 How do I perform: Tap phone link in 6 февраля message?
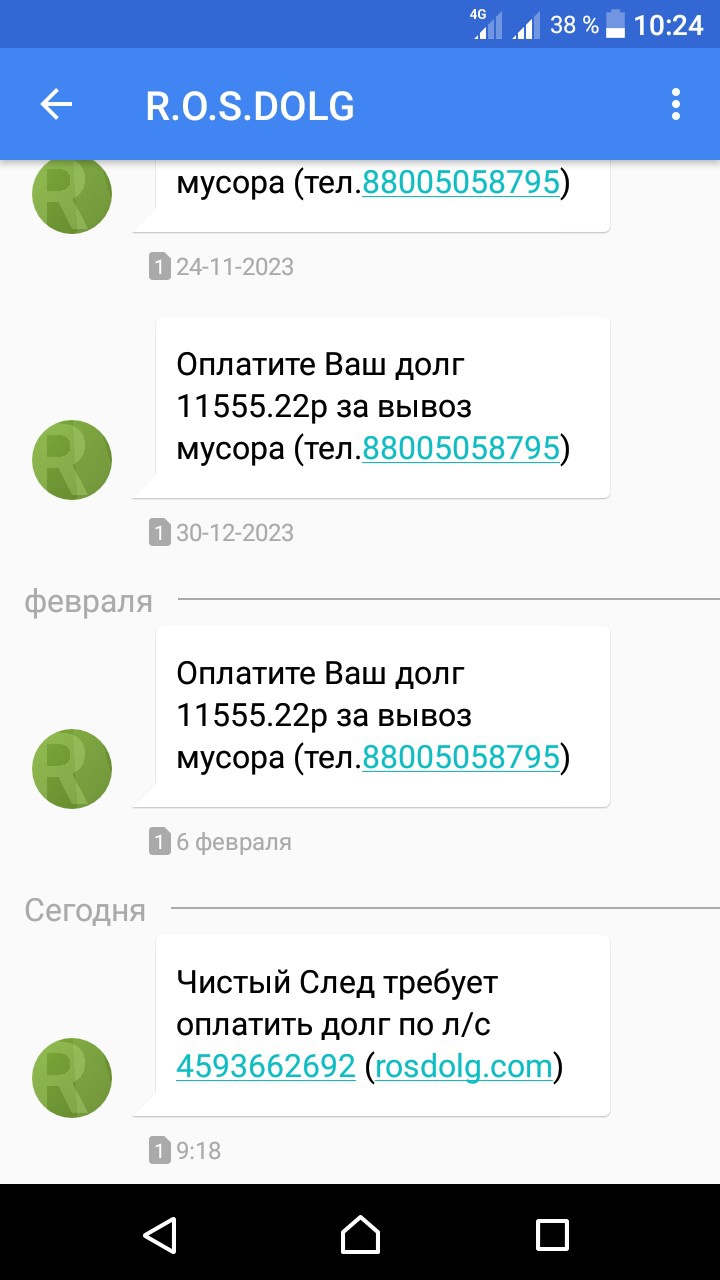pyautogui.click(x=460, y=759)
